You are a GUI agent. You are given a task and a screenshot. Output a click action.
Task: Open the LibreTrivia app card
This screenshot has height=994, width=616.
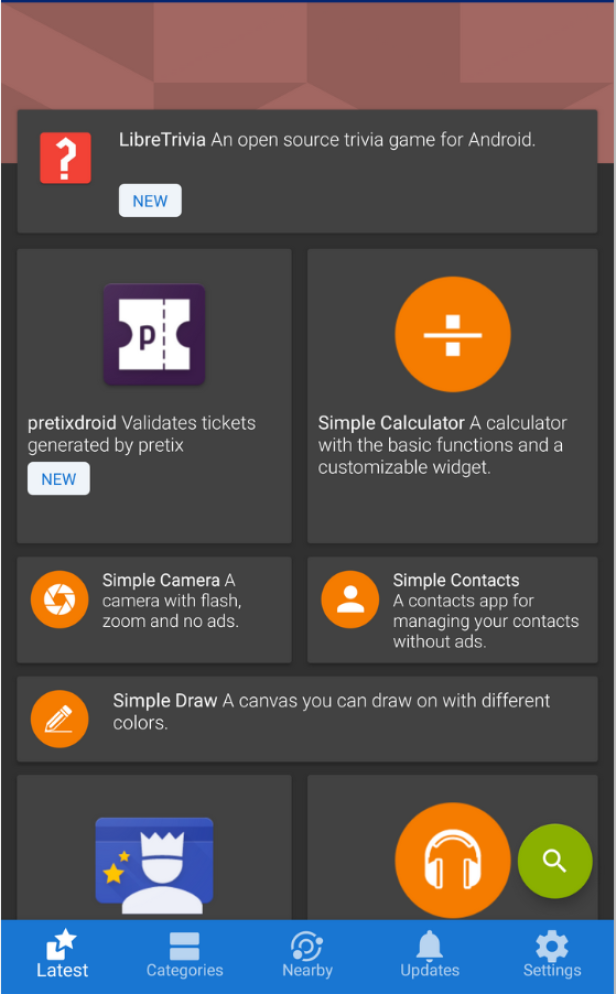click(x=307, y=171)
